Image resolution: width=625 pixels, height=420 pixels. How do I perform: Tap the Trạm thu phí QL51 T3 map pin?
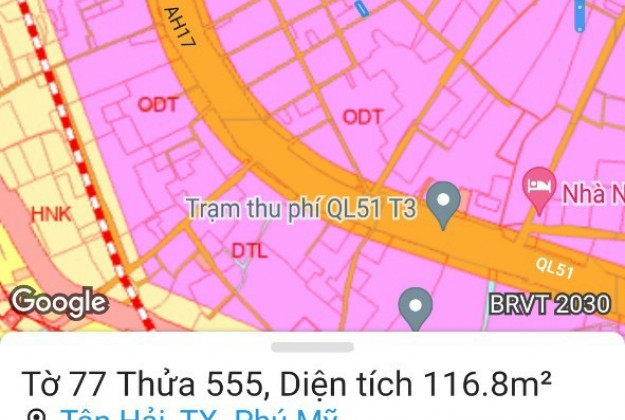(x=443, y=204)
